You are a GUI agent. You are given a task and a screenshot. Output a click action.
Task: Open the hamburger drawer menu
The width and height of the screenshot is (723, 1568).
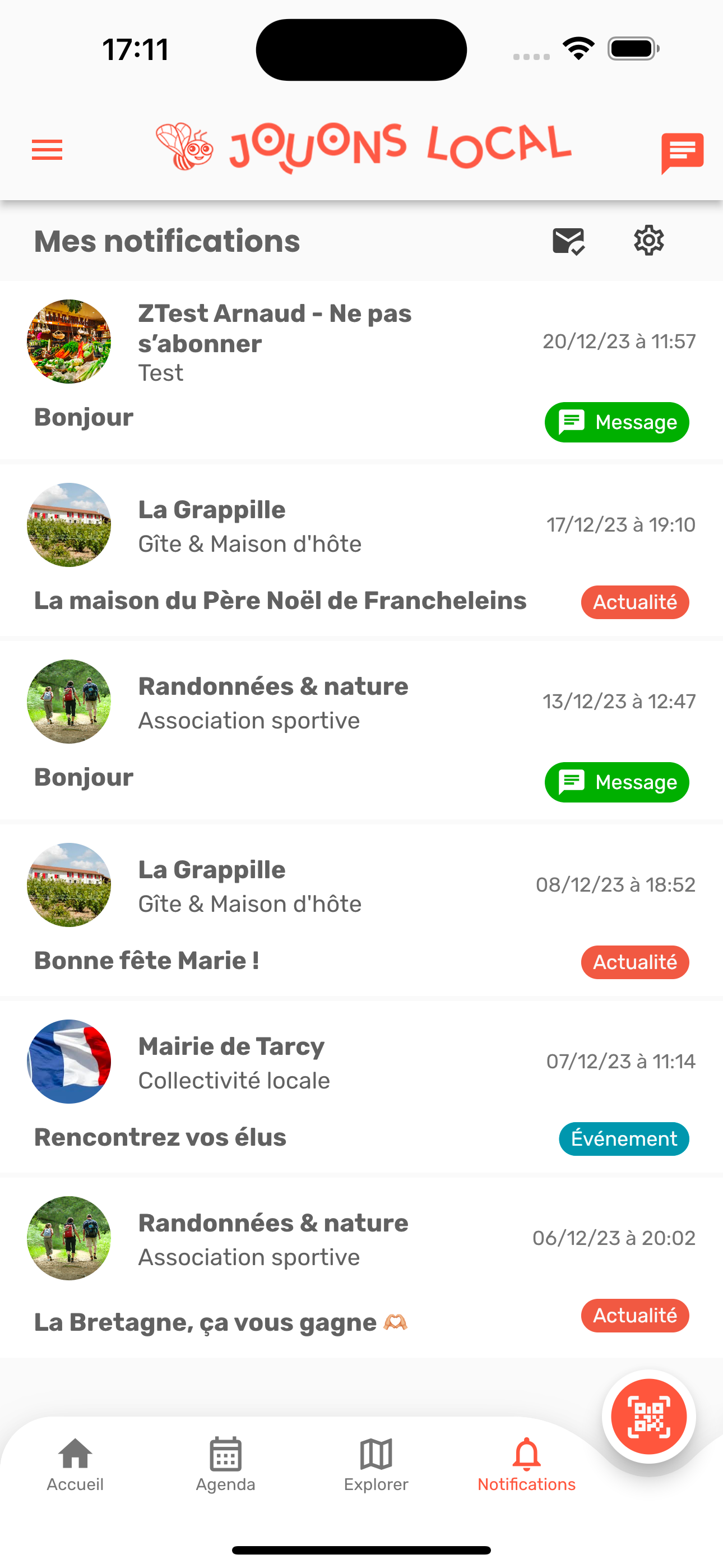tap(47, 150)
